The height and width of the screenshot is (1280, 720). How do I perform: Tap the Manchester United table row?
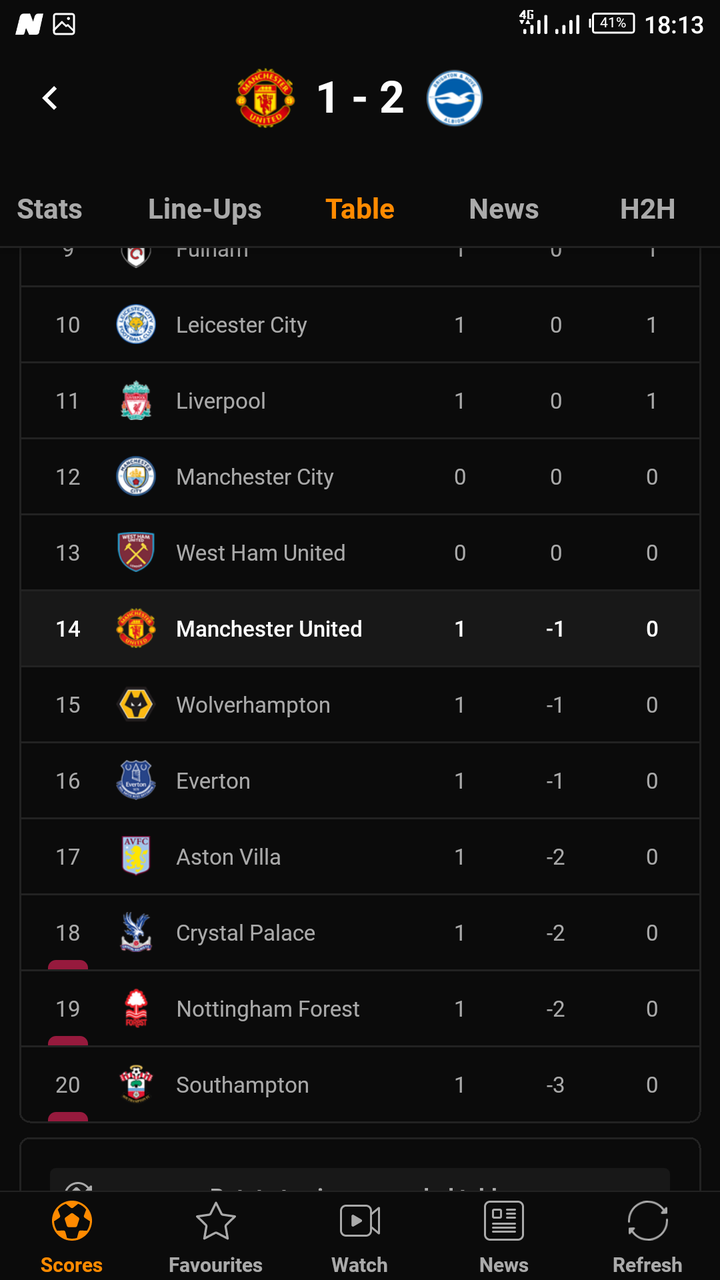tap(360, 629)
